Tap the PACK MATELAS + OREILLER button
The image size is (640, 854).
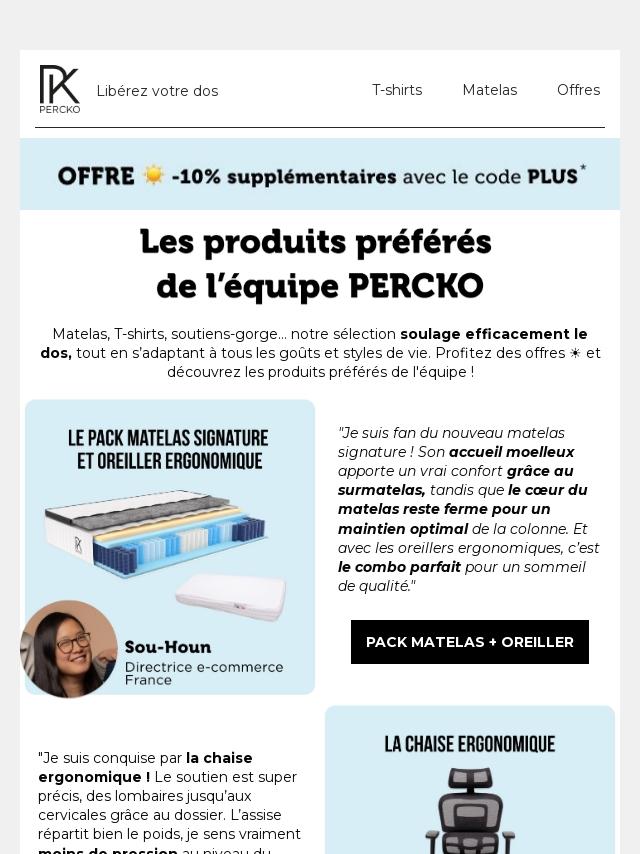coord(469,642)
